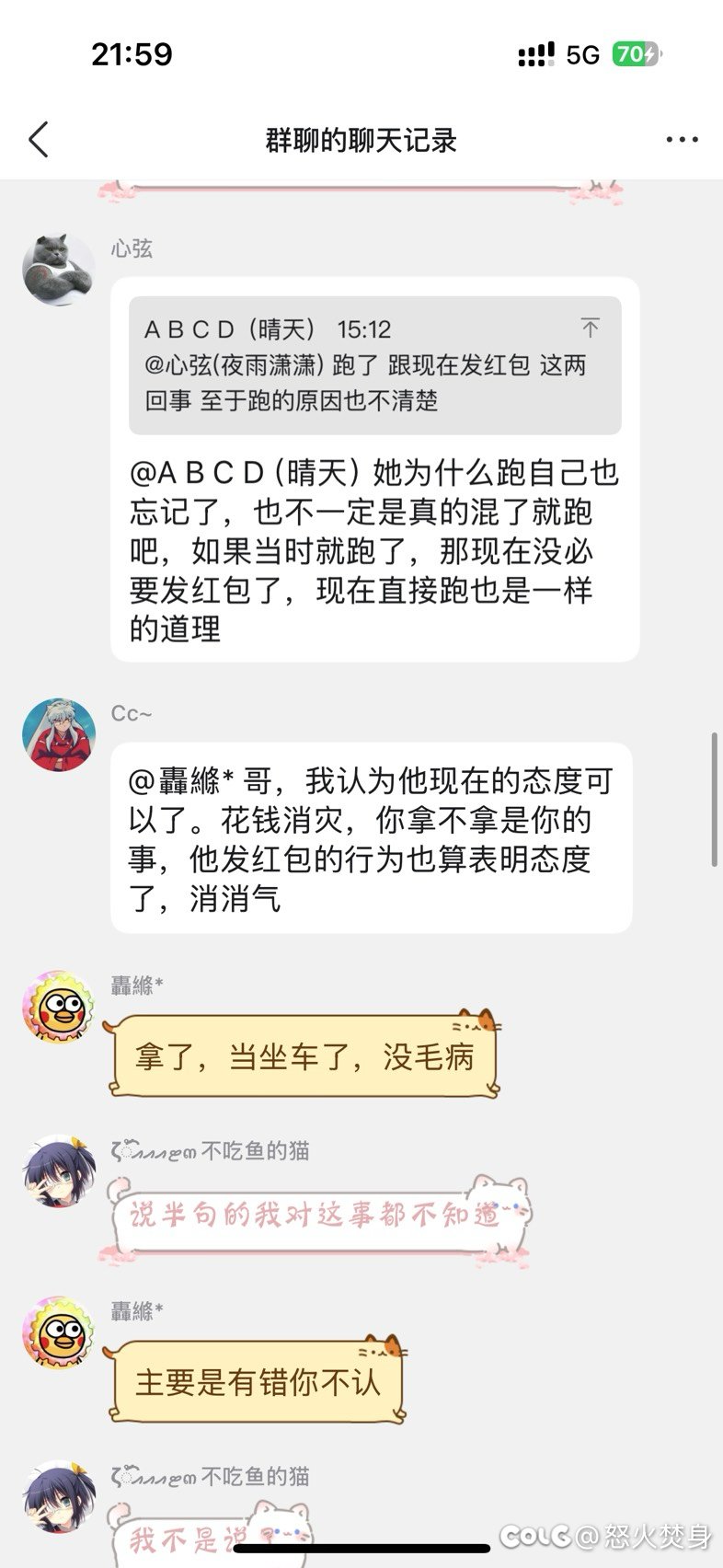Jump to quoted message via up arrow
Image resolution: width=723 pixels, height=1568 pixels.
click(x=590, y=328)
